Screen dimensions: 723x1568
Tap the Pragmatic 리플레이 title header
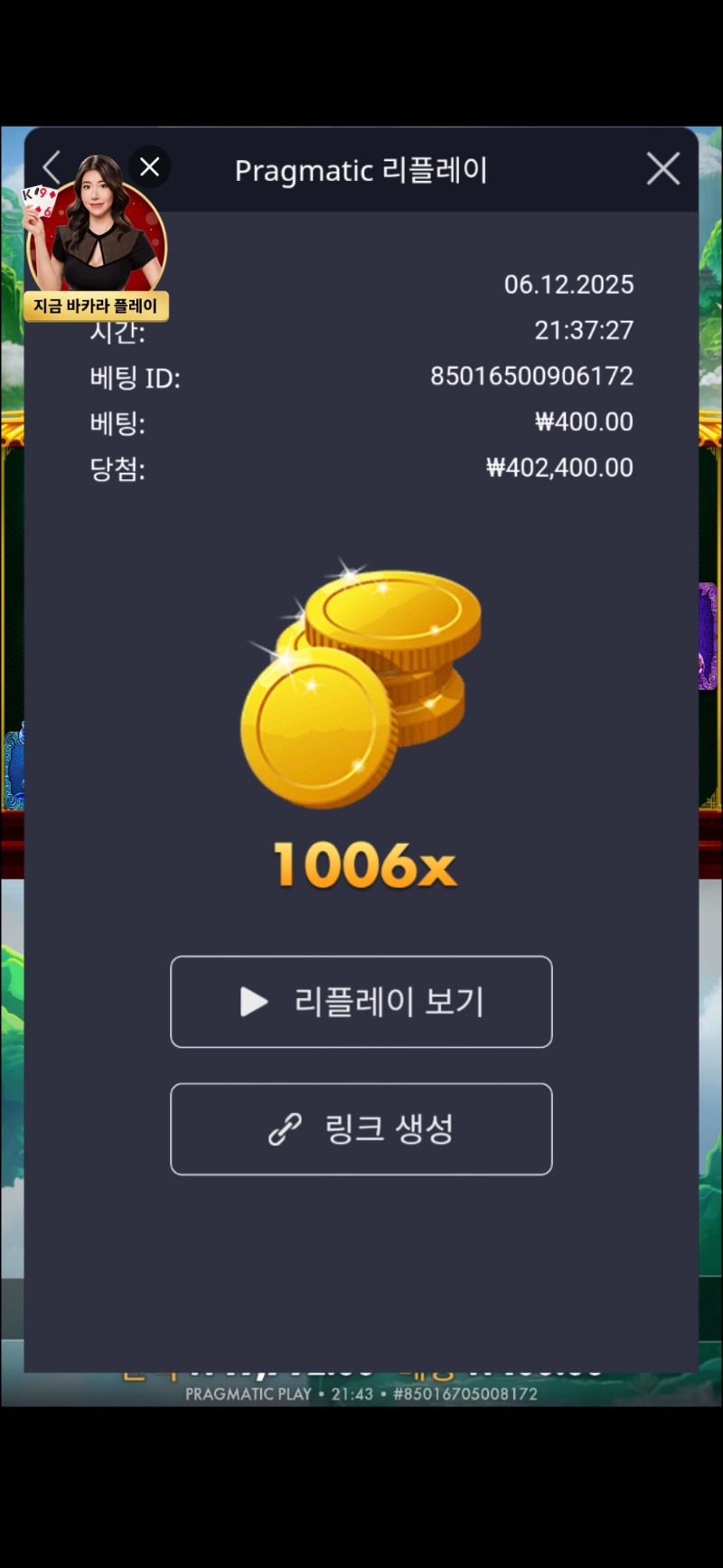click(361, 170)
